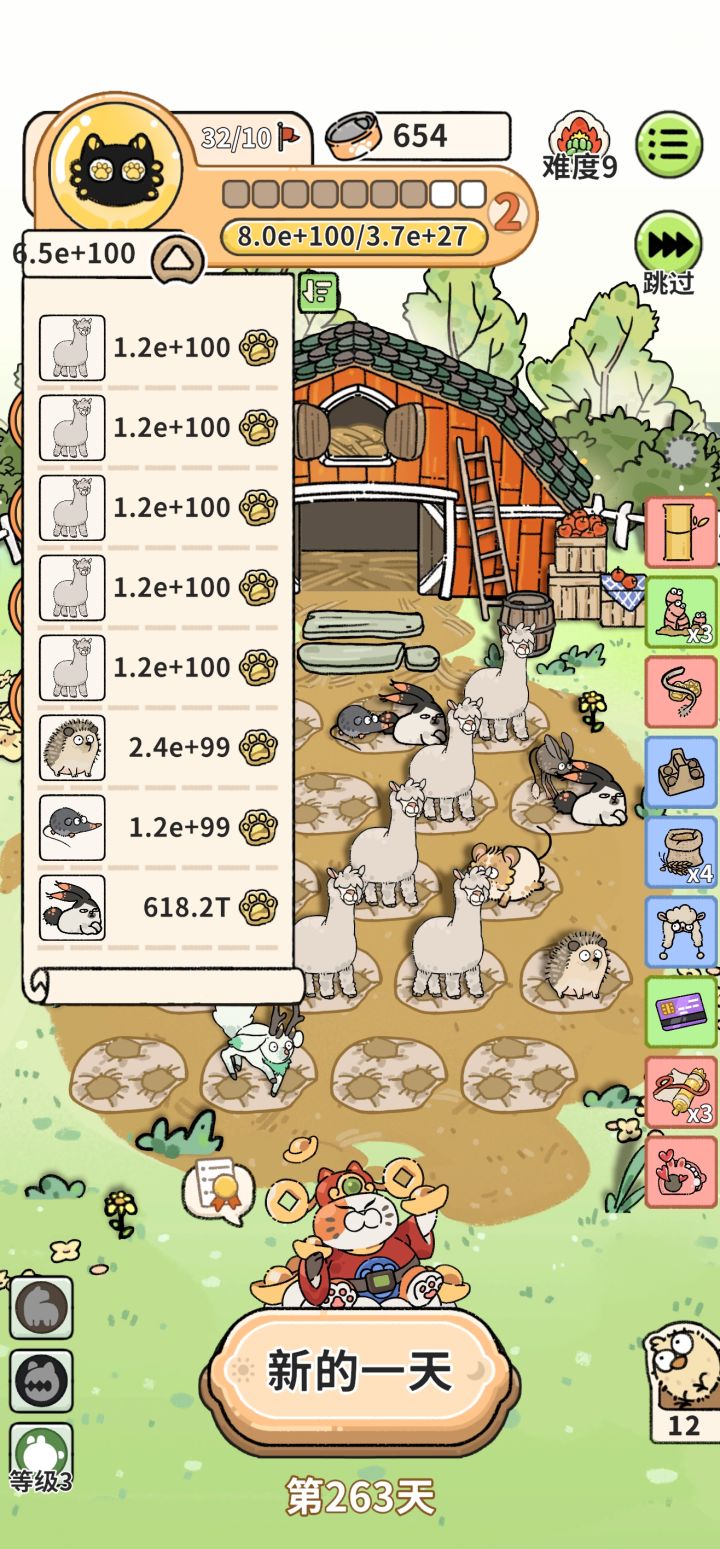Tap the 难度9 difficulty flame badge

(x=580, y=141)
